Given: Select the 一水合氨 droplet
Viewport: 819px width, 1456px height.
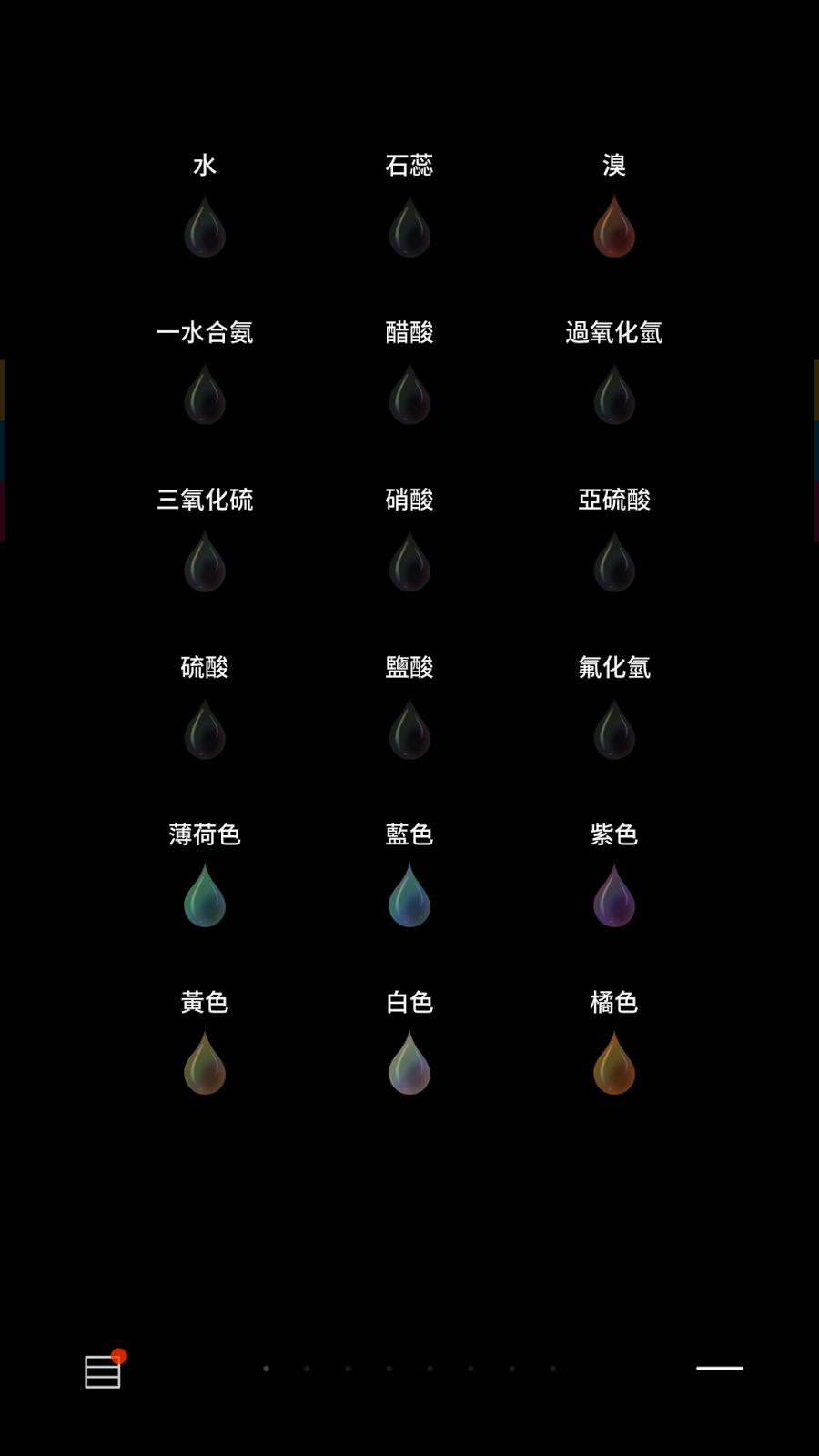Looking at the screenshot, I should pyautogui.click(x=205, y=394).
